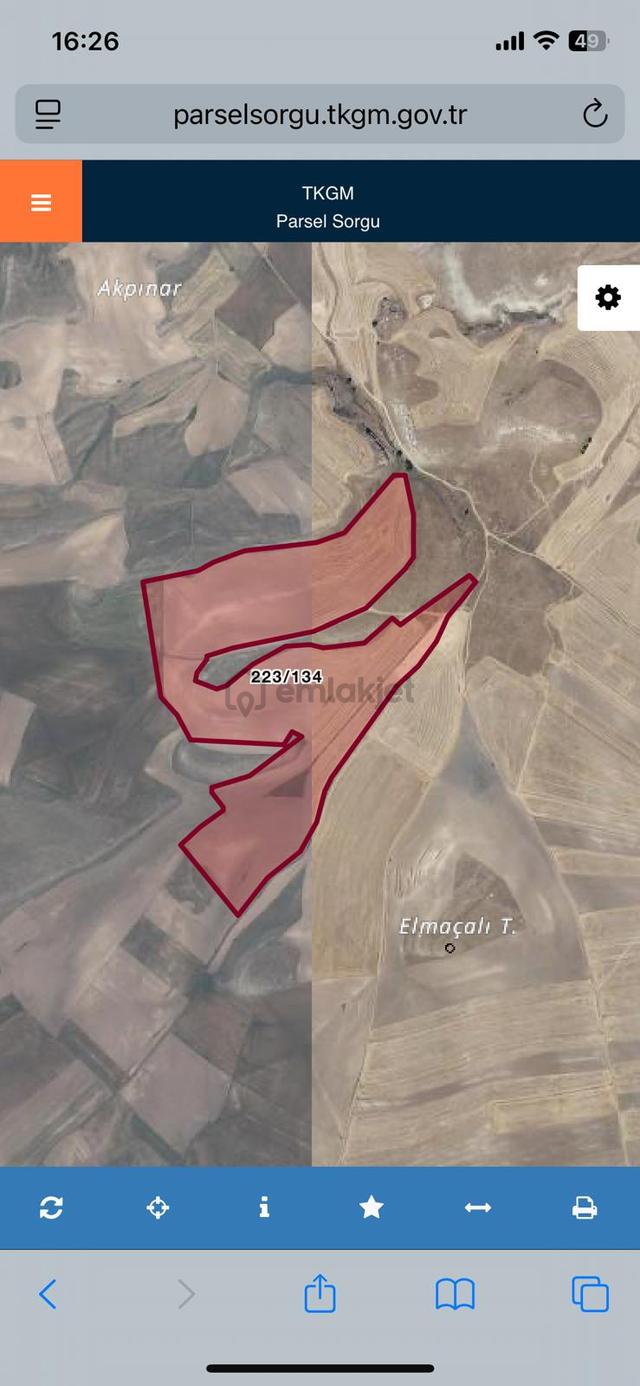The image size is (640, 1386).
Task: Show parcel info with the i icon
Action: coord(264,1208)
